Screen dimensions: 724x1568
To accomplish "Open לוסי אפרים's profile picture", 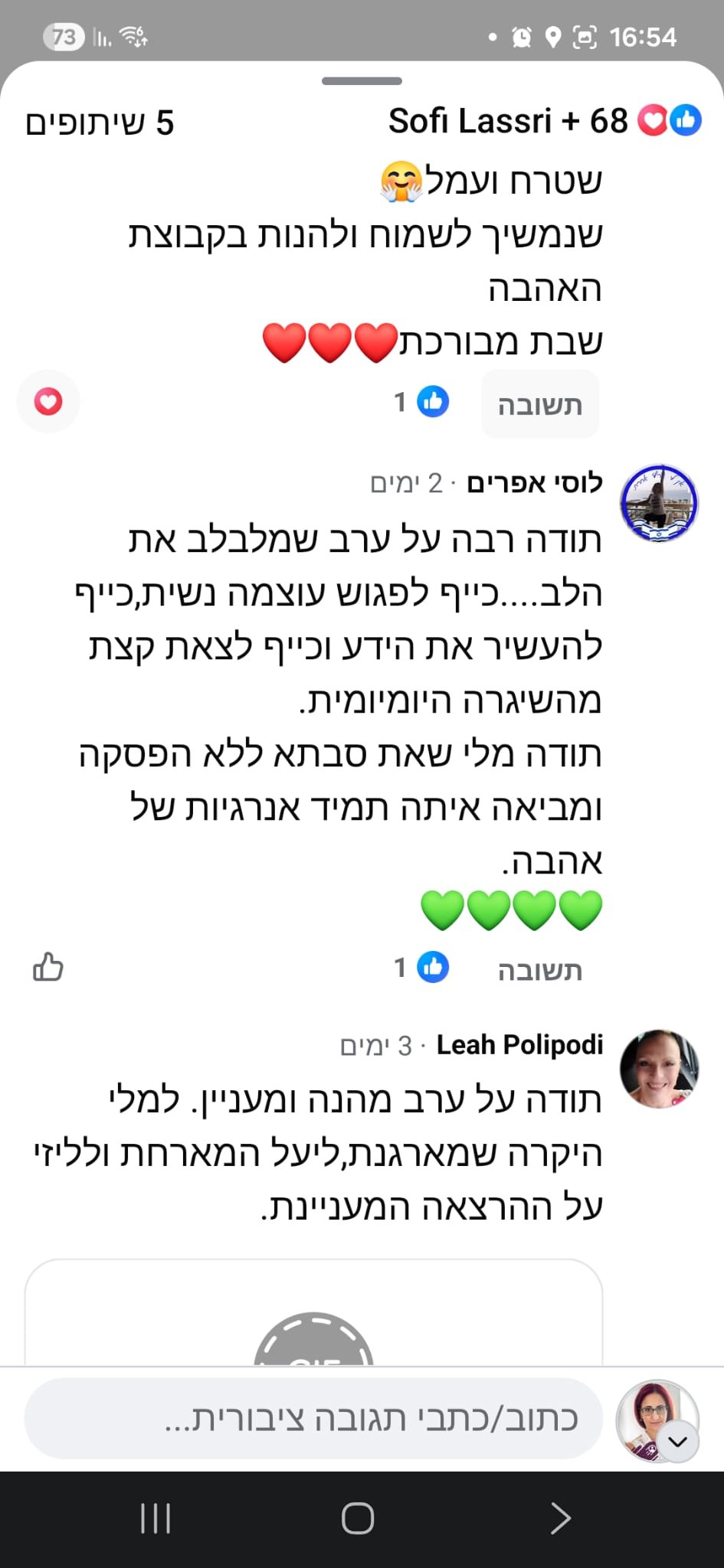I will click(x=659, y=503).
